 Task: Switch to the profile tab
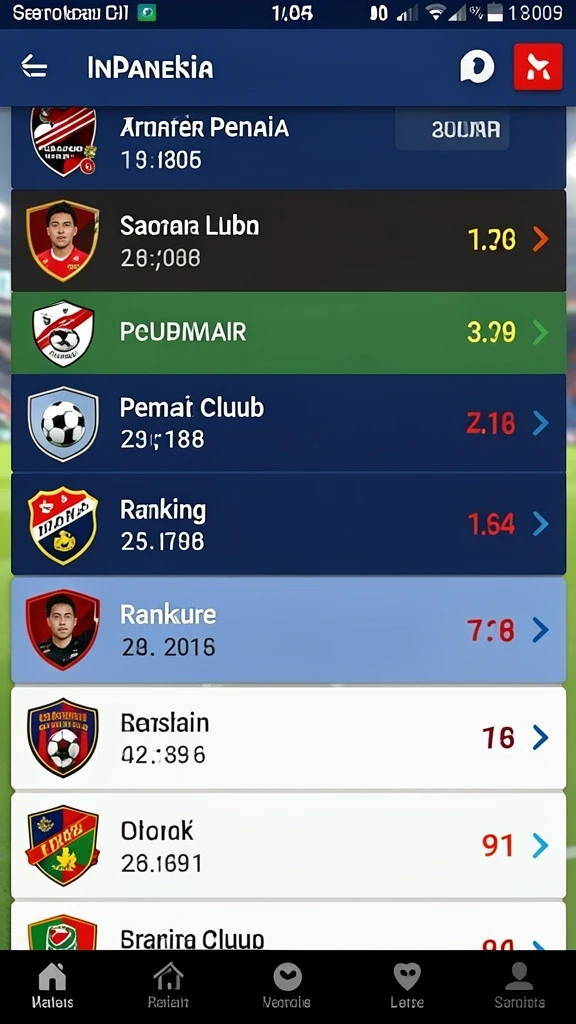(x=519, y=986)
